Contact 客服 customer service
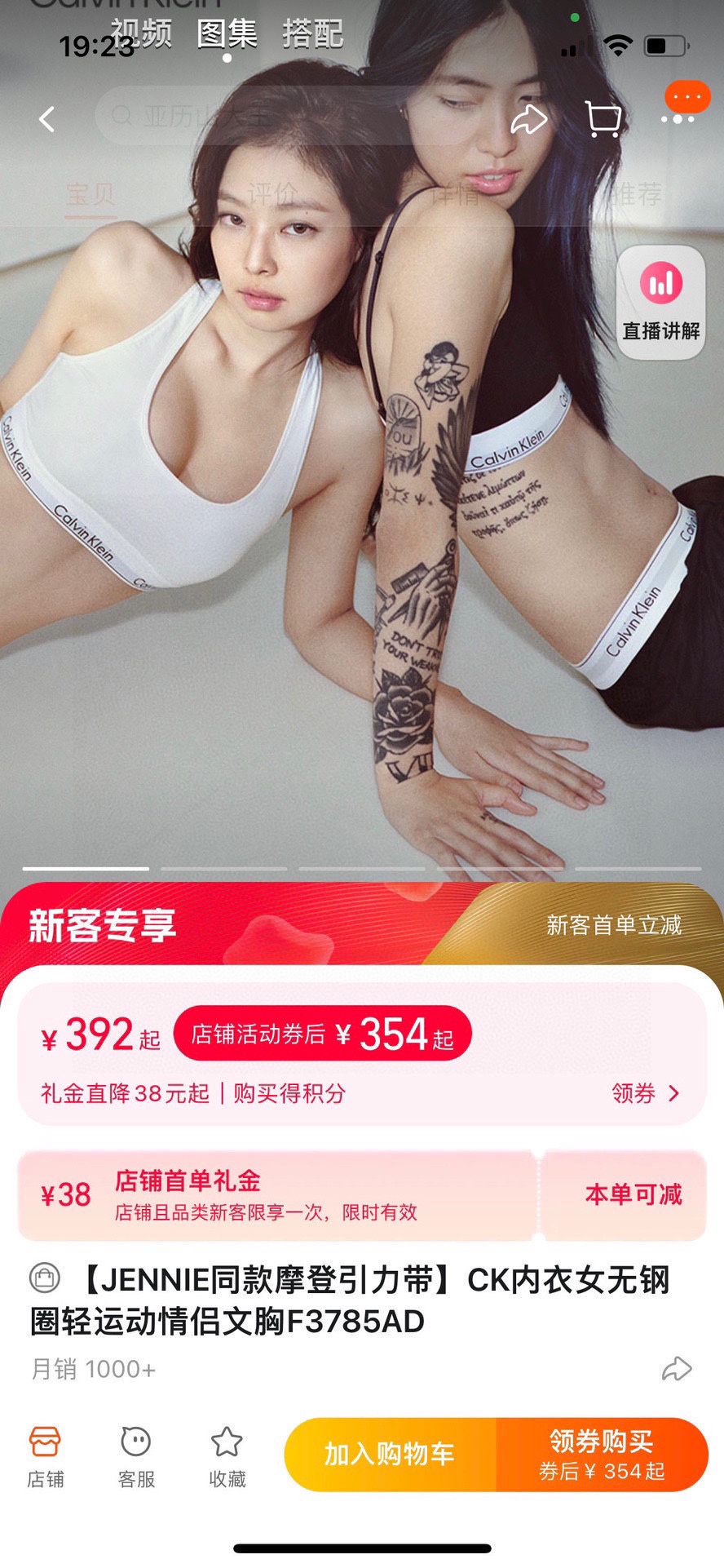 point(136,1457)
